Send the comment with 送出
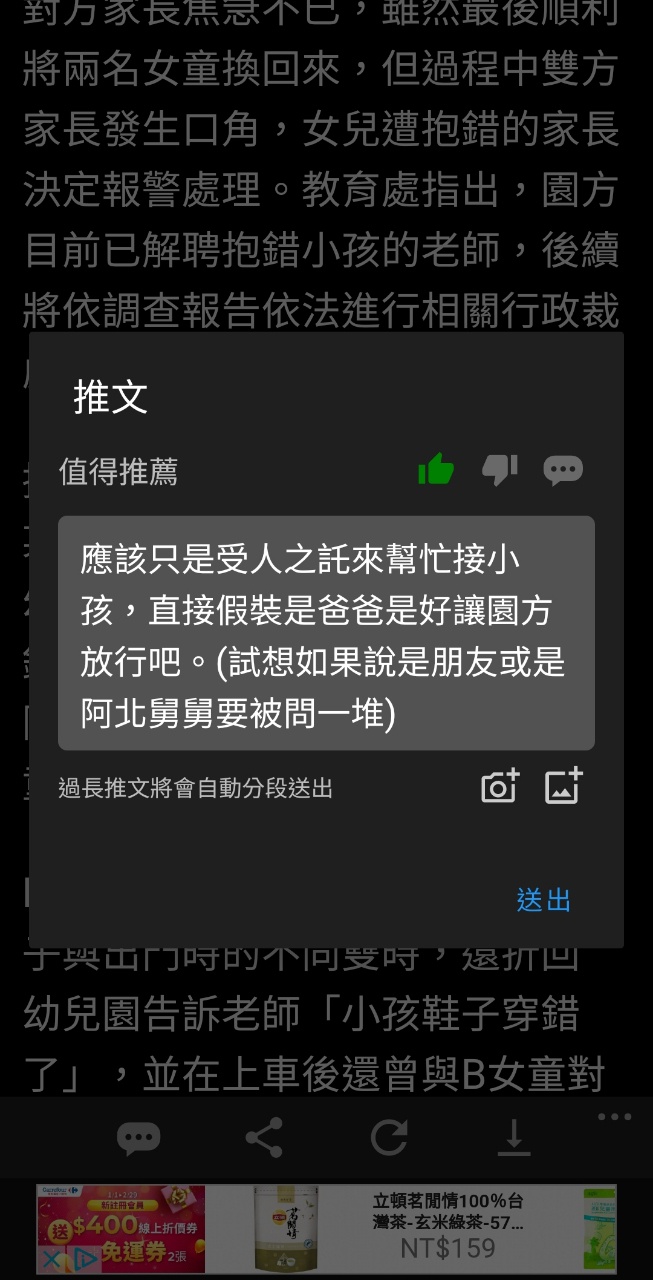Screen dimensions: 653x1280 (543, 900)
